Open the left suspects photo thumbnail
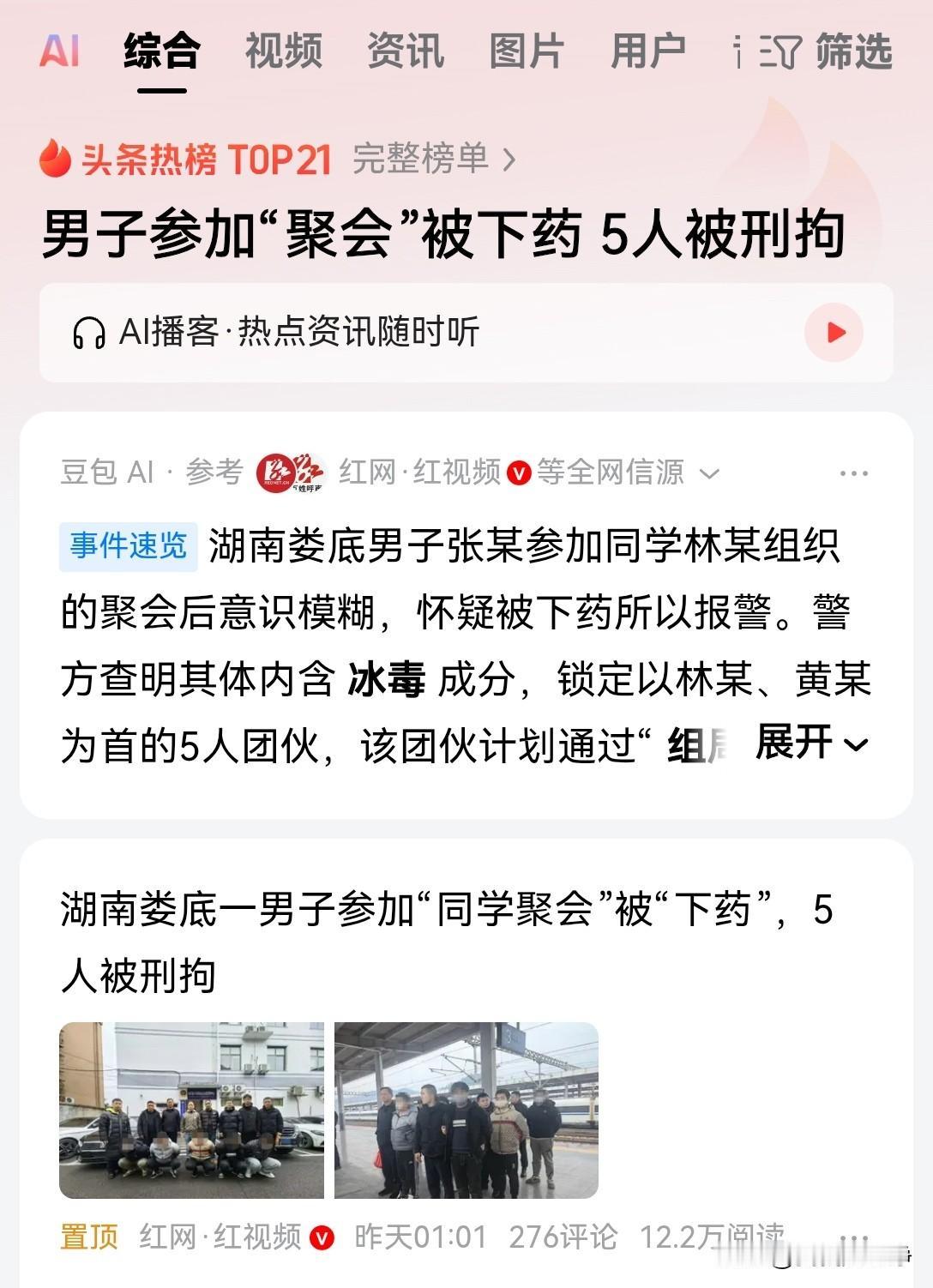The image size is (933, 1288). pos(190,1115)
